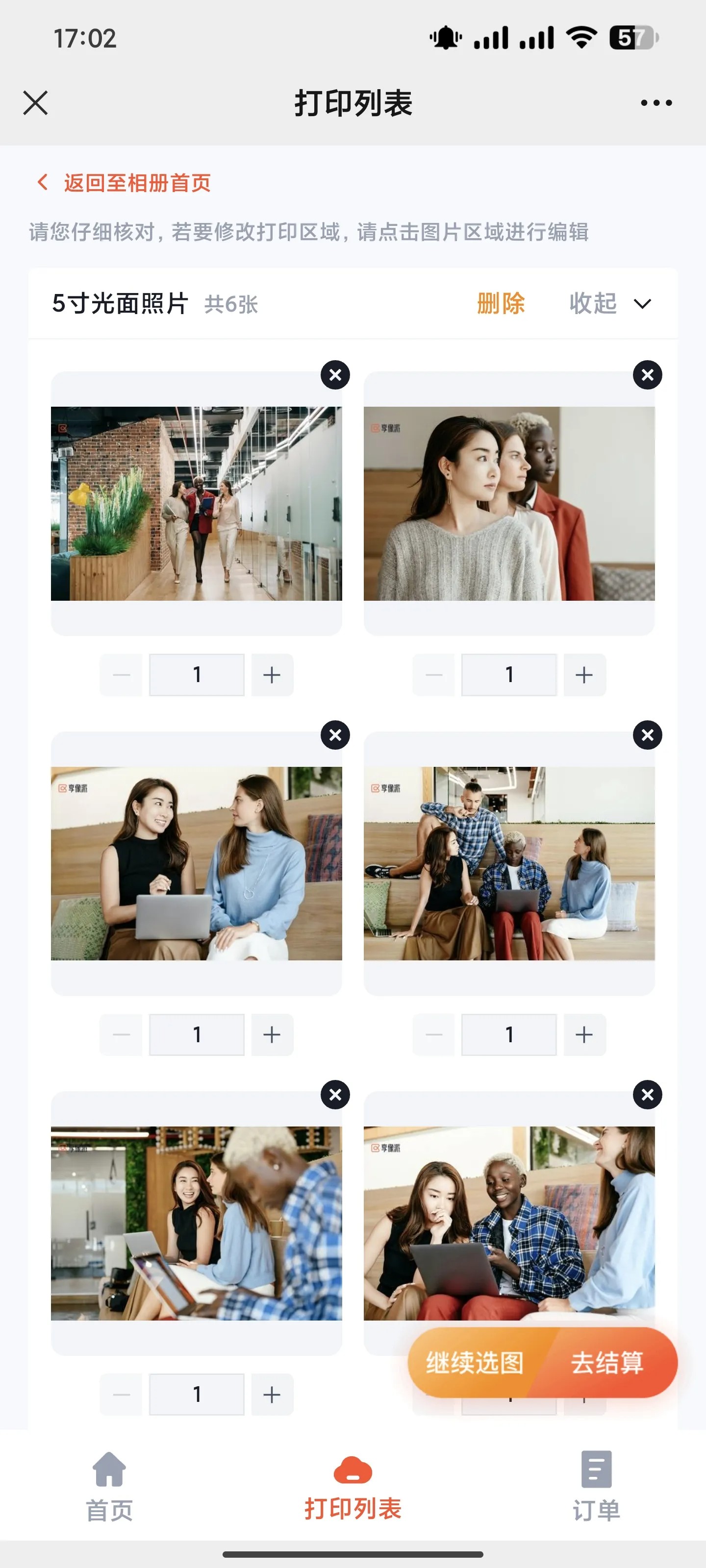Image resolution: width=706 pixels, height=1568 pixels.
Task: Tap 删除 for 5寸光面照片 group
Action: coord(500,303)
